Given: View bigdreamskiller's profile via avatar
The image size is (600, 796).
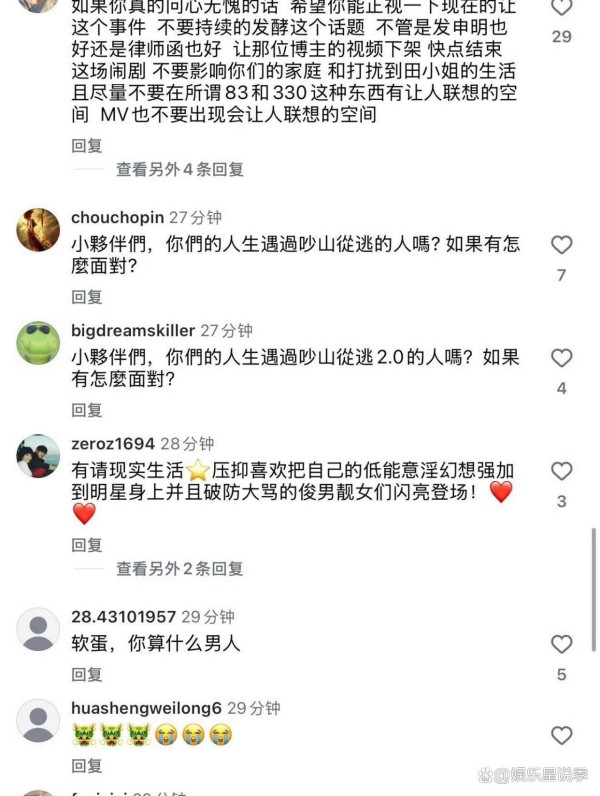Looking at the screenshot, I should [38, 343].
